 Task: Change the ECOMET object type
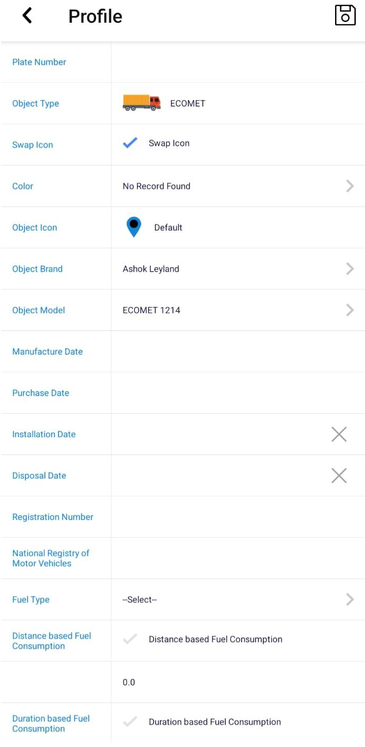(x=164, y=103)
